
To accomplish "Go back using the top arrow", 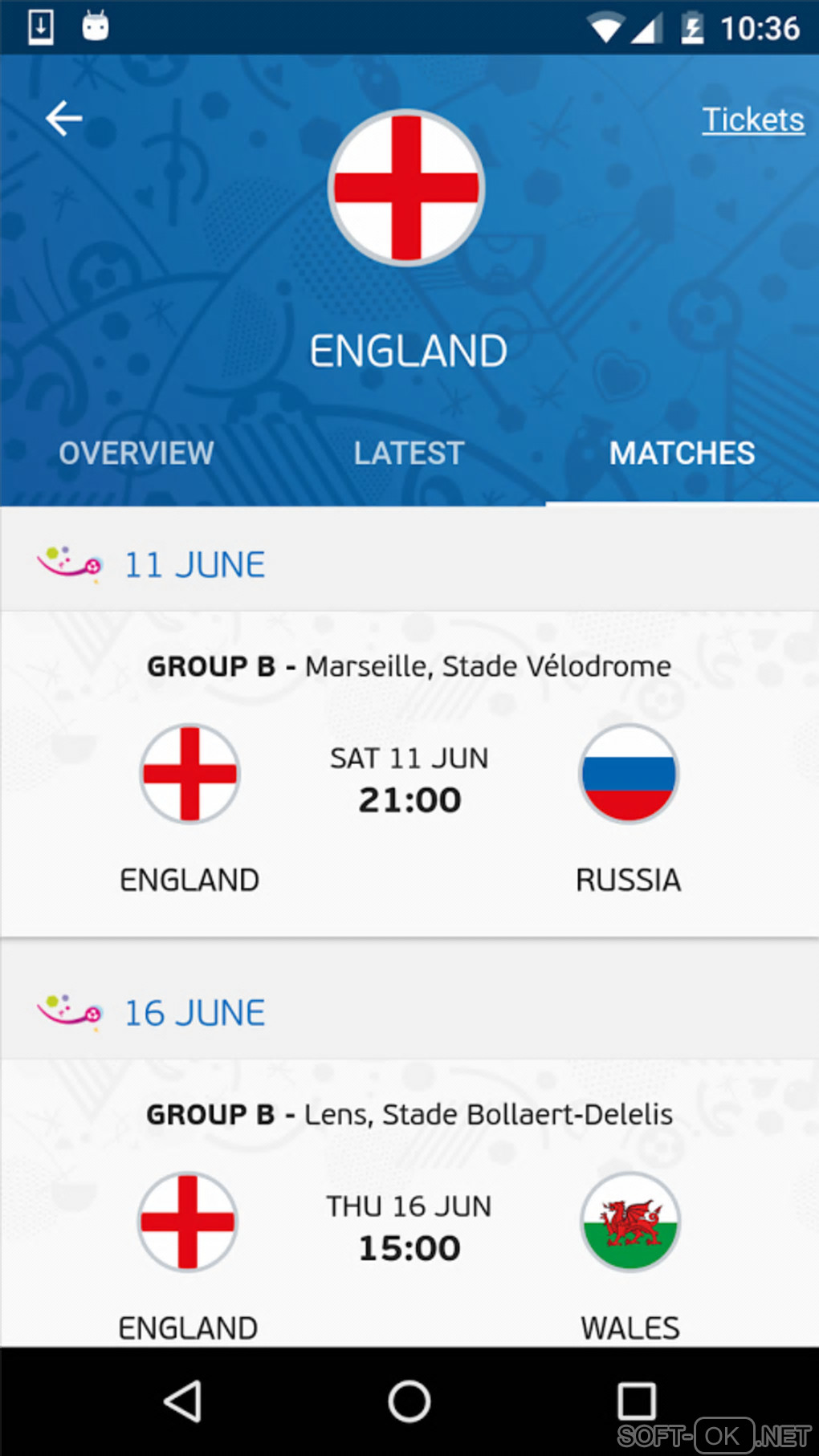I will [63, 119].
